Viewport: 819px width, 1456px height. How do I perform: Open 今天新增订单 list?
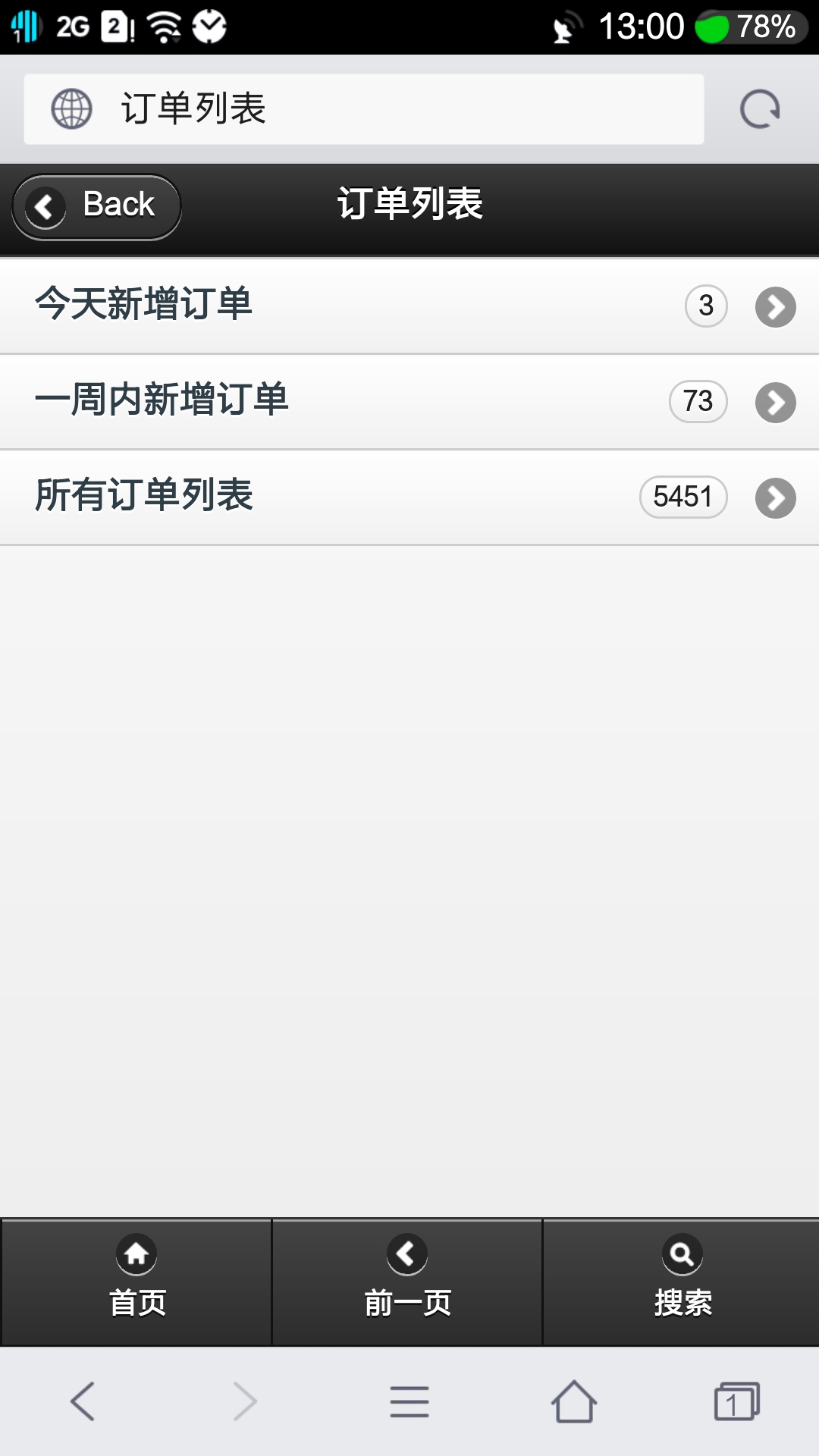coord(409,306)
